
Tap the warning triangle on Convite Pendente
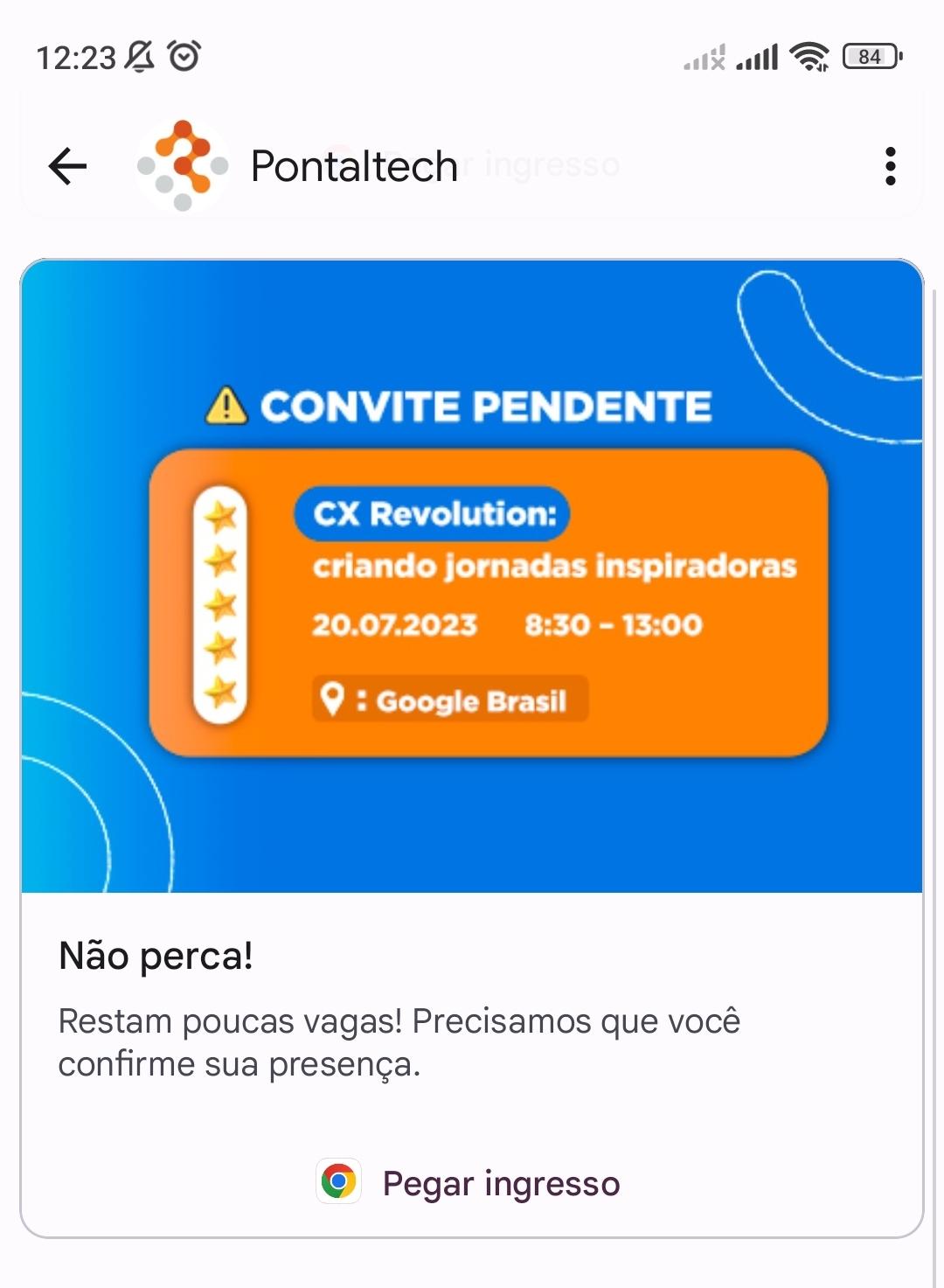pyautogui.click(x=226, y=405)
